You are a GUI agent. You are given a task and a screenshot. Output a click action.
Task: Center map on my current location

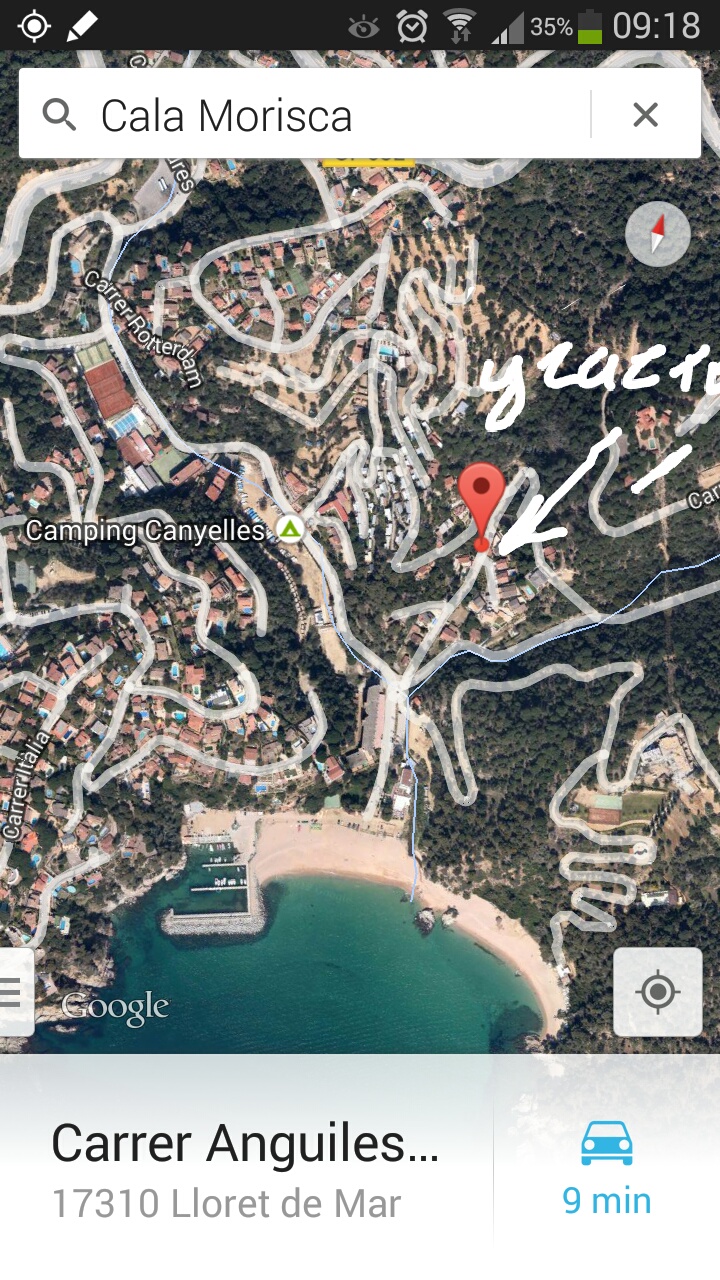(658, 992)
